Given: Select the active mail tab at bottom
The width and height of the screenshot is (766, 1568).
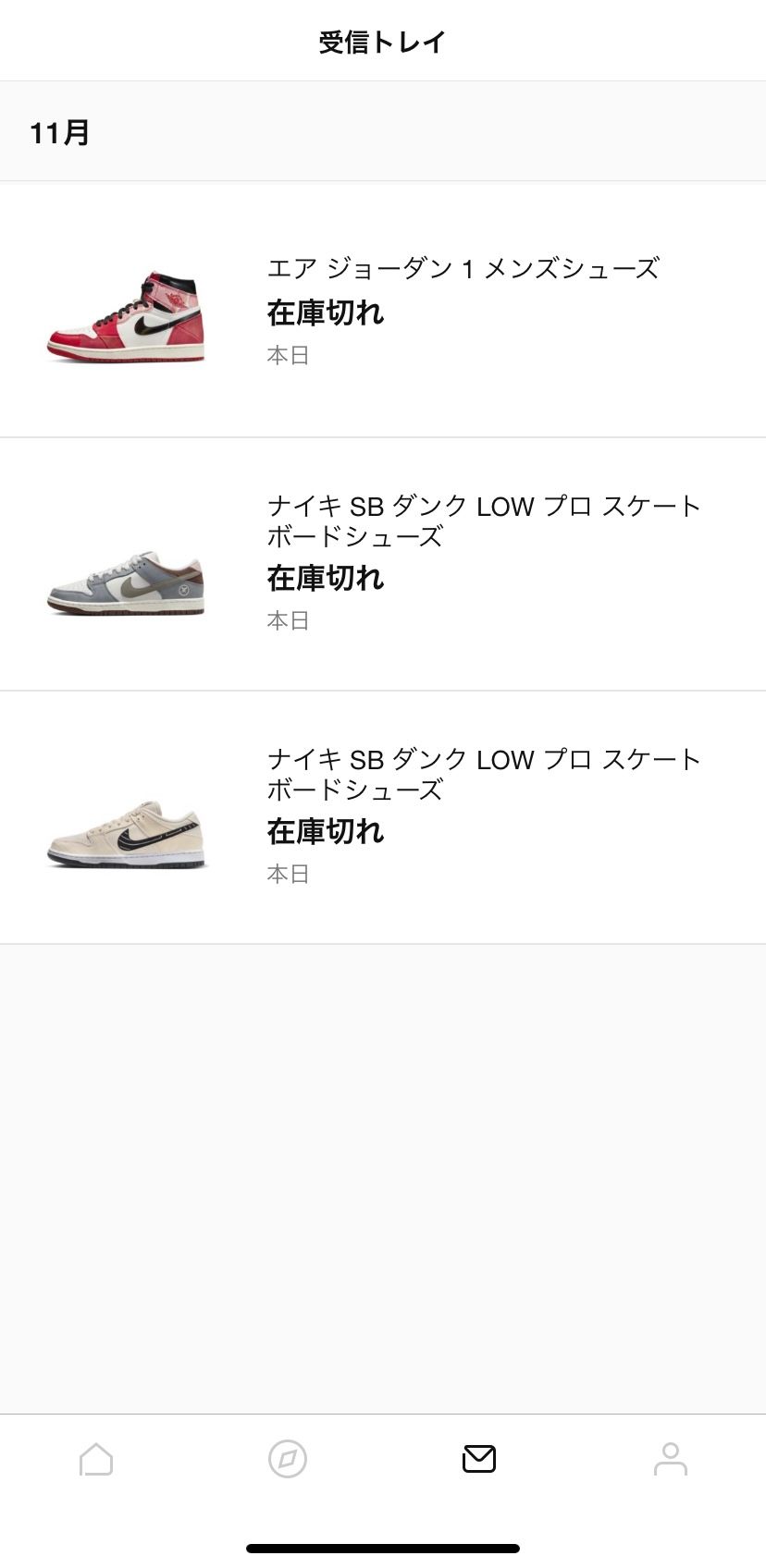Looking at the screenshot, I should point(478,1459).
